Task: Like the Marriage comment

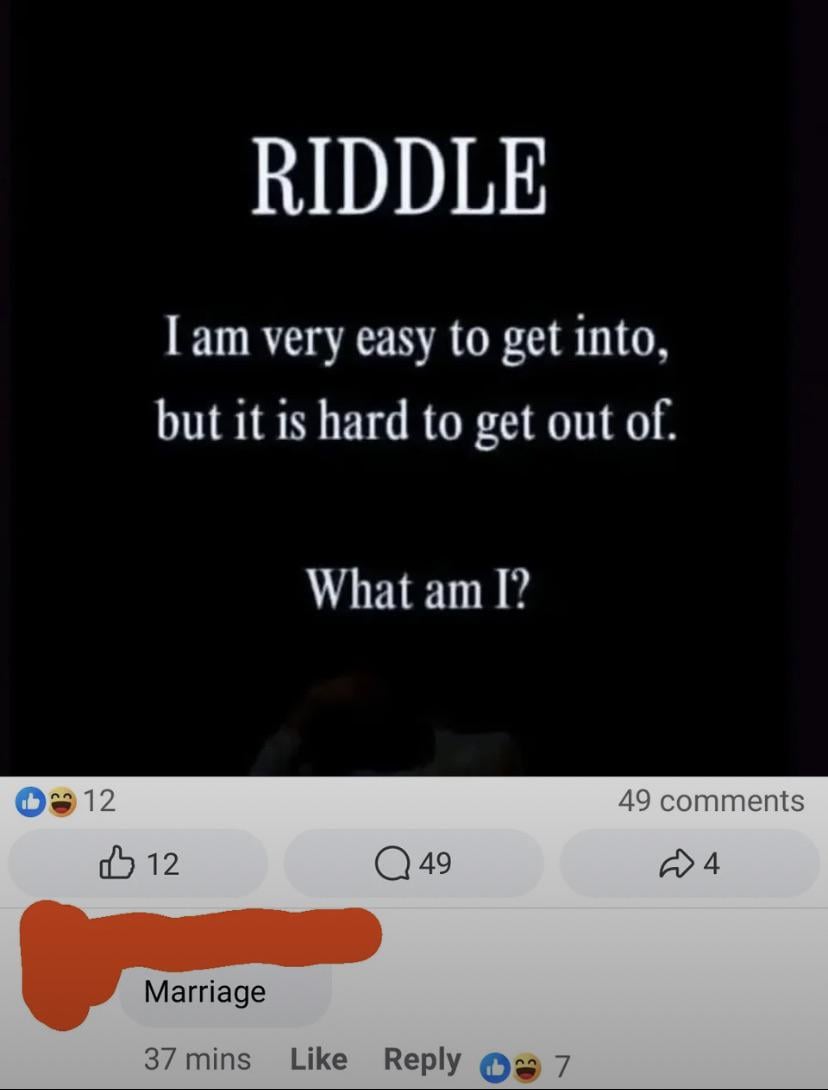Action: [x=318, y=1059]
